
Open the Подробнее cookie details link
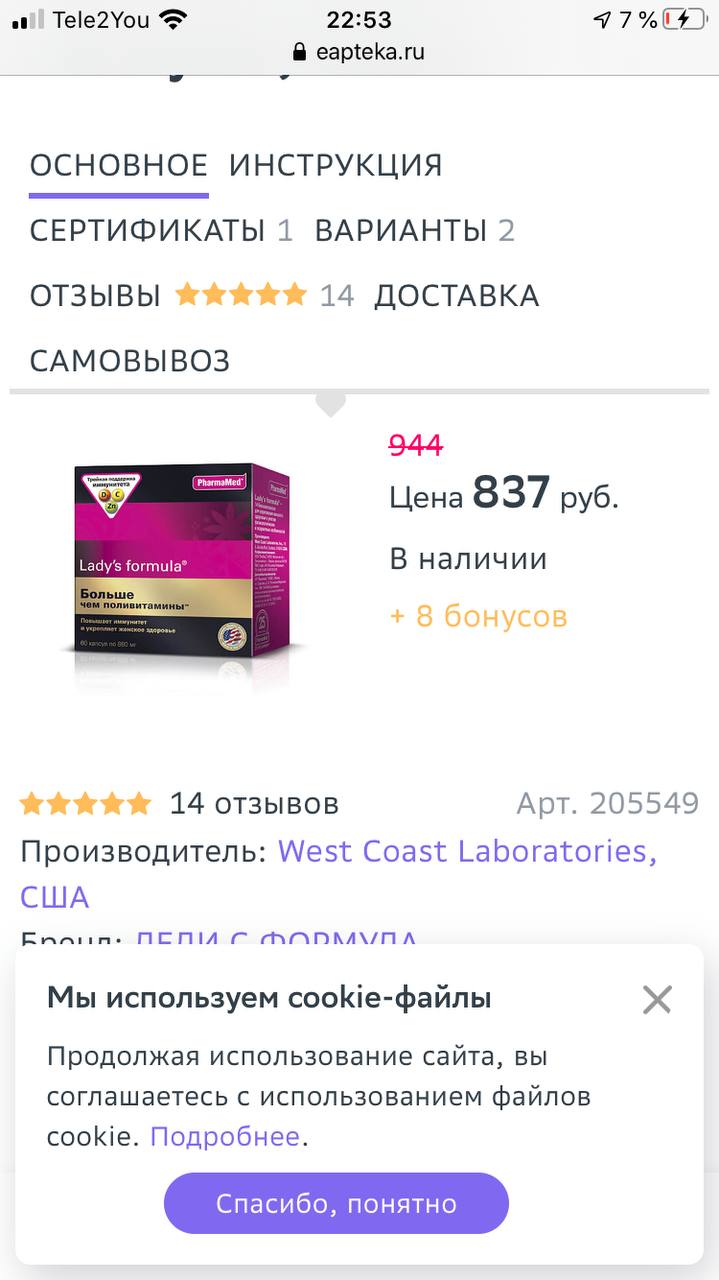225,1137
